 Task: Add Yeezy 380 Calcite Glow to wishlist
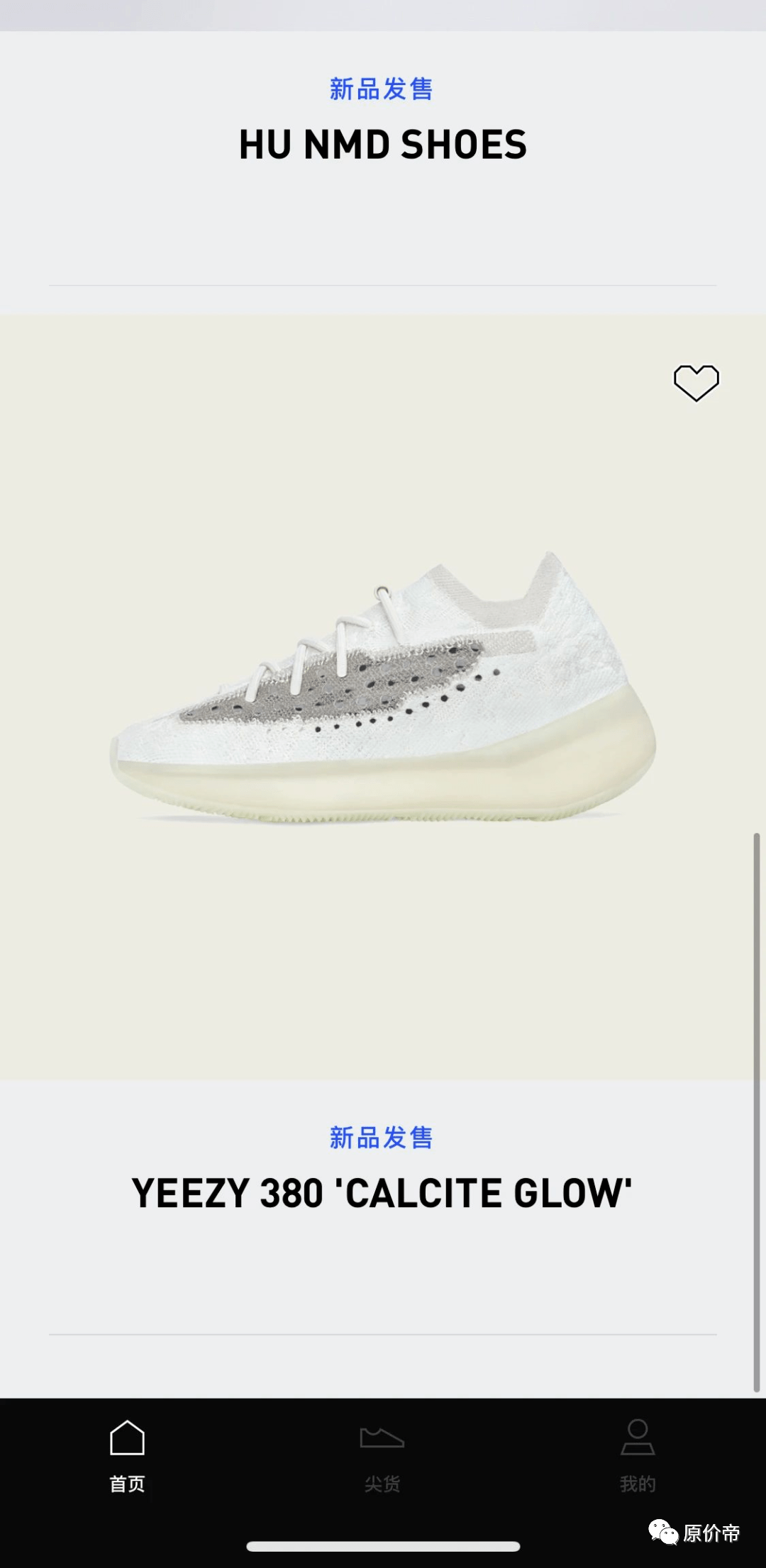696,383
